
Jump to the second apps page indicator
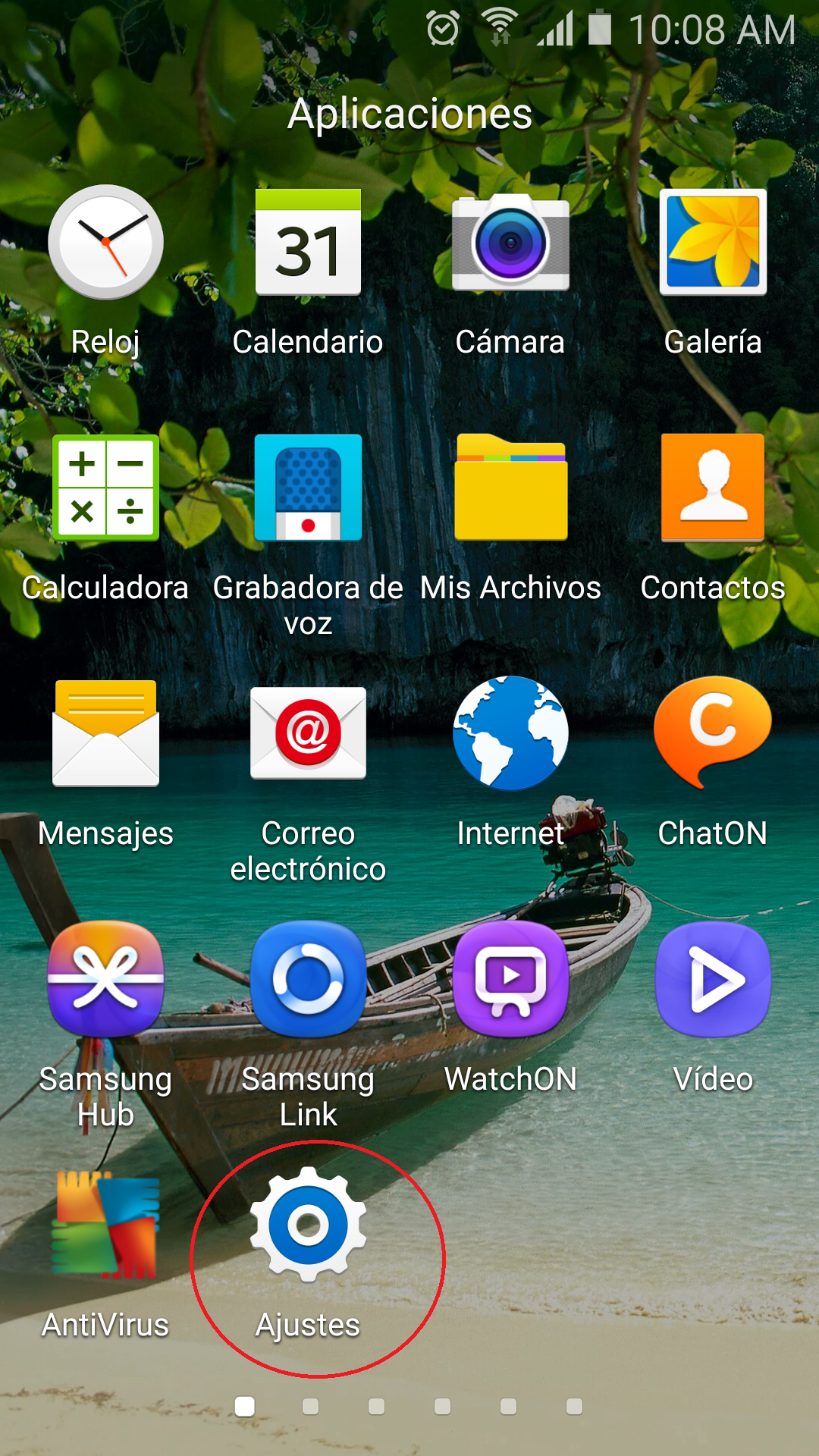click(310, 1407)
